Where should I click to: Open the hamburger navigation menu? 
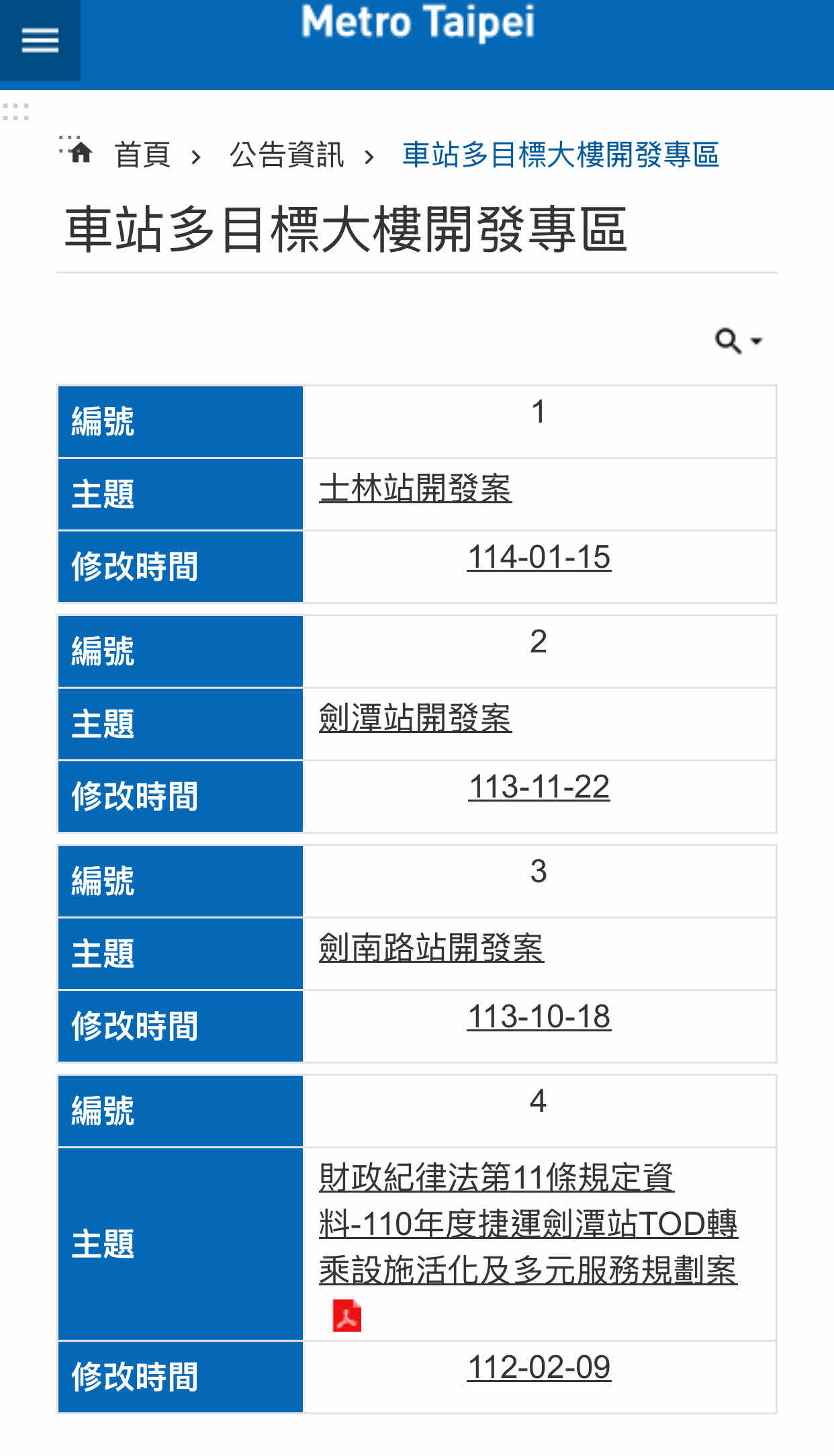[40, 41]
